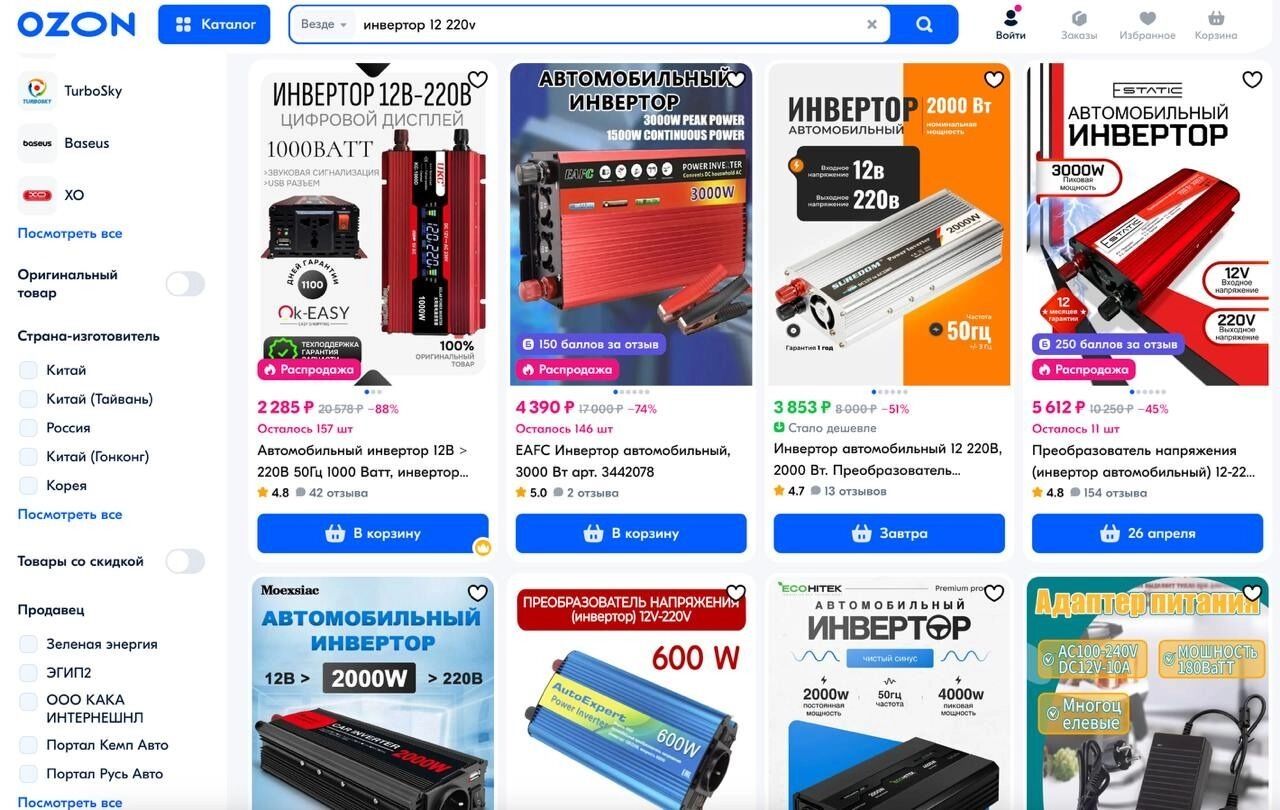
Task: Clear the search query text
Action: pos(871,25)
